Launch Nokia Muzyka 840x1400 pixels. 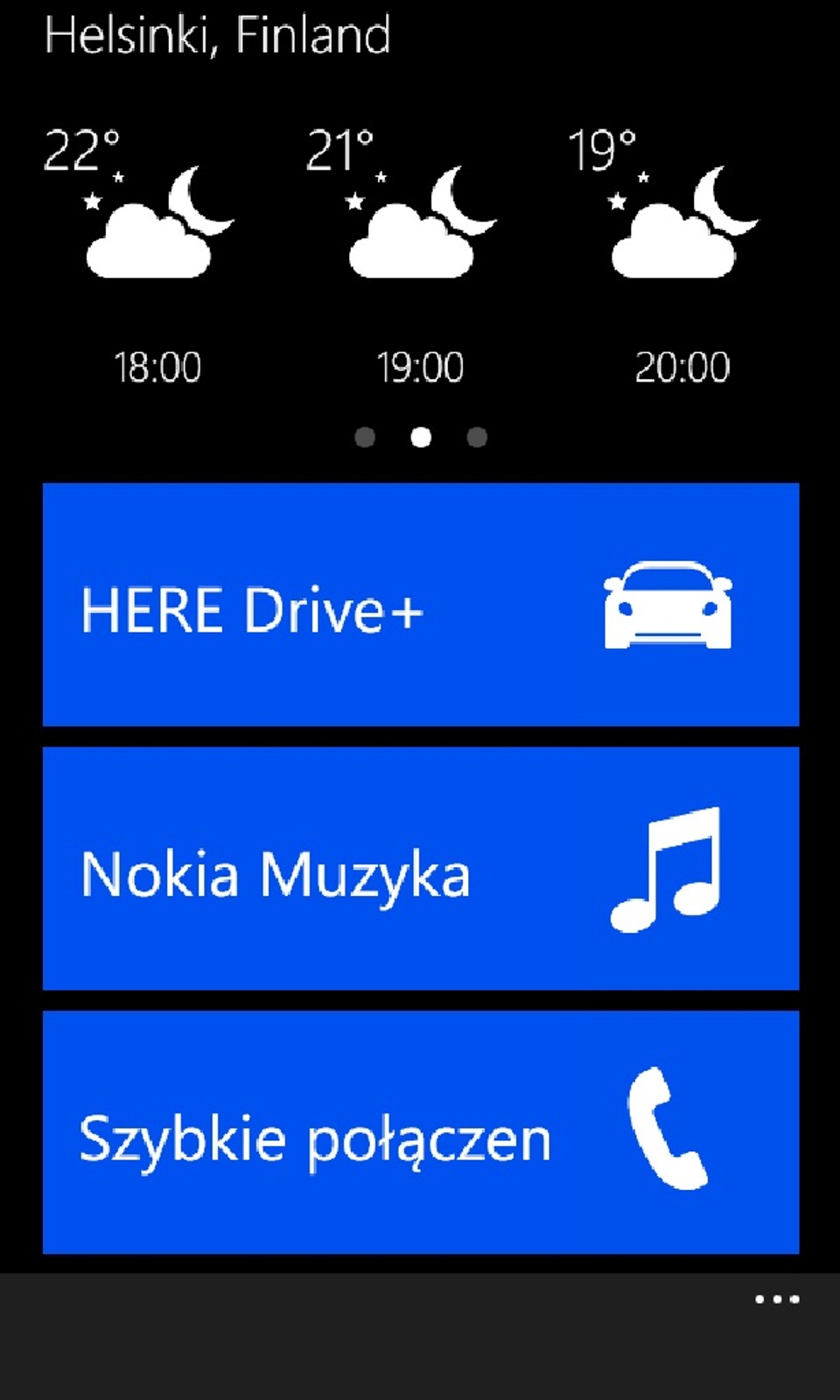(x=420, y=869)
